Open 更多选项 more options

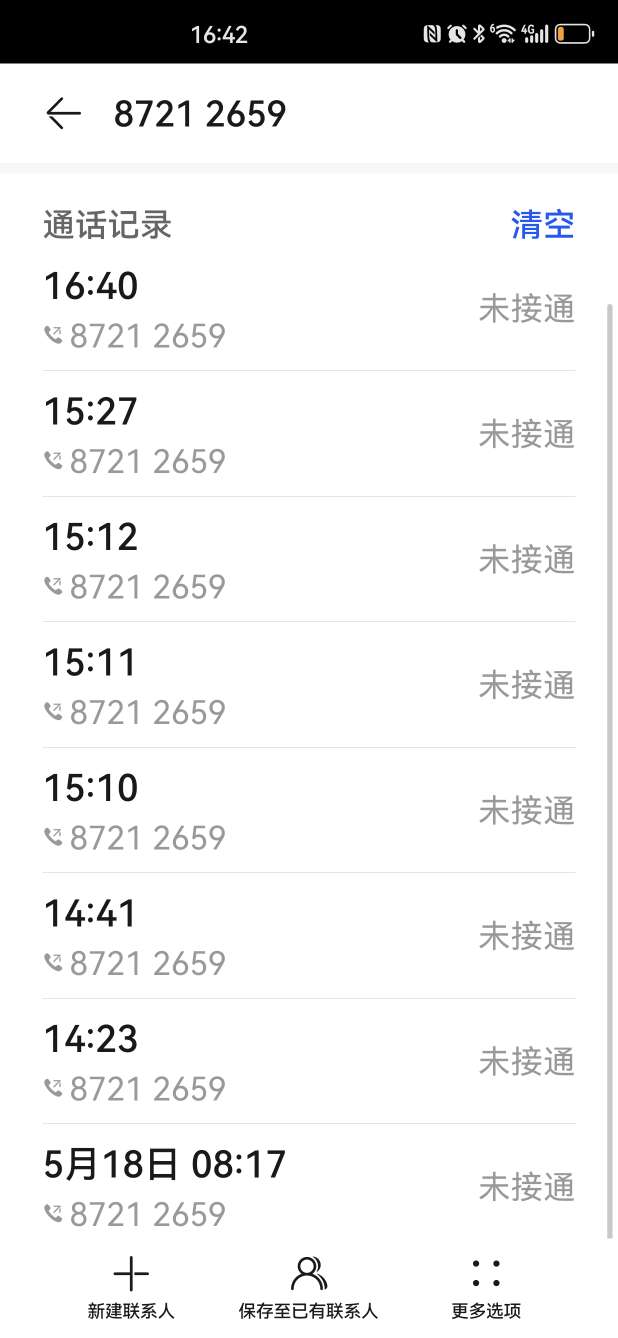click(486, 1288)
